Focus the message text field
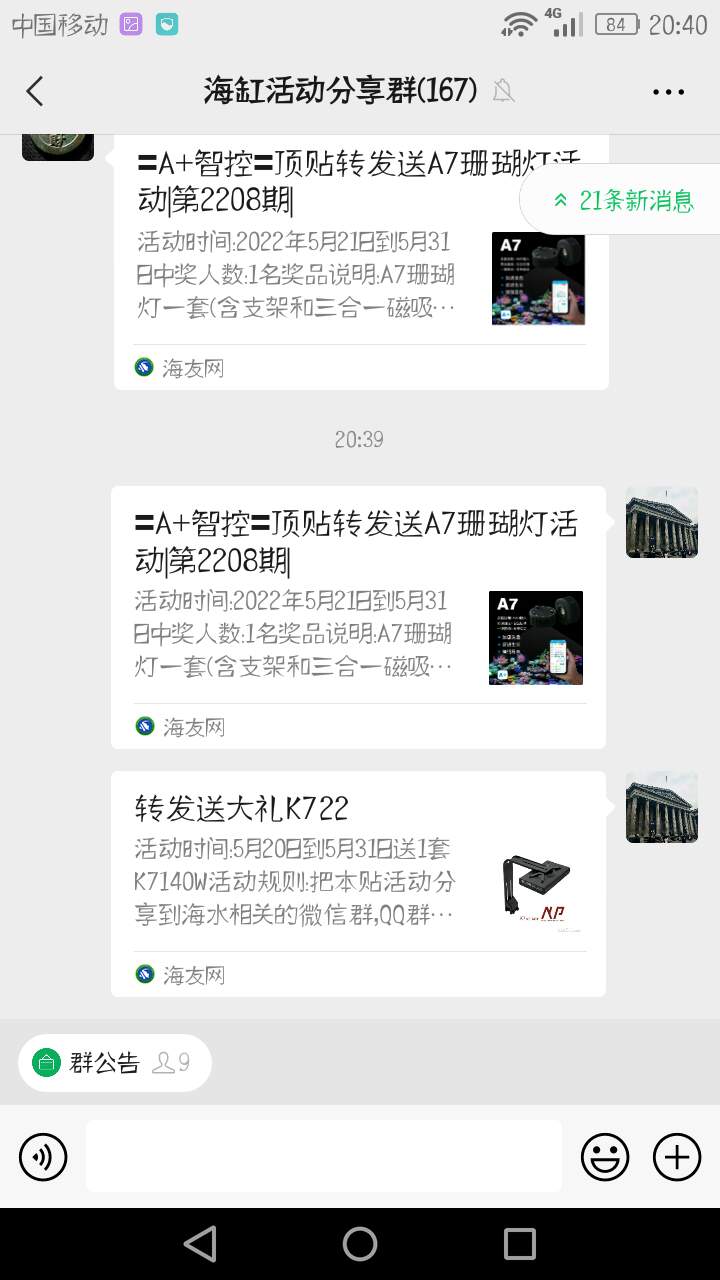Image resolution: width=720 pixels, height=1280 pixels. click(x=323, y=1156)
